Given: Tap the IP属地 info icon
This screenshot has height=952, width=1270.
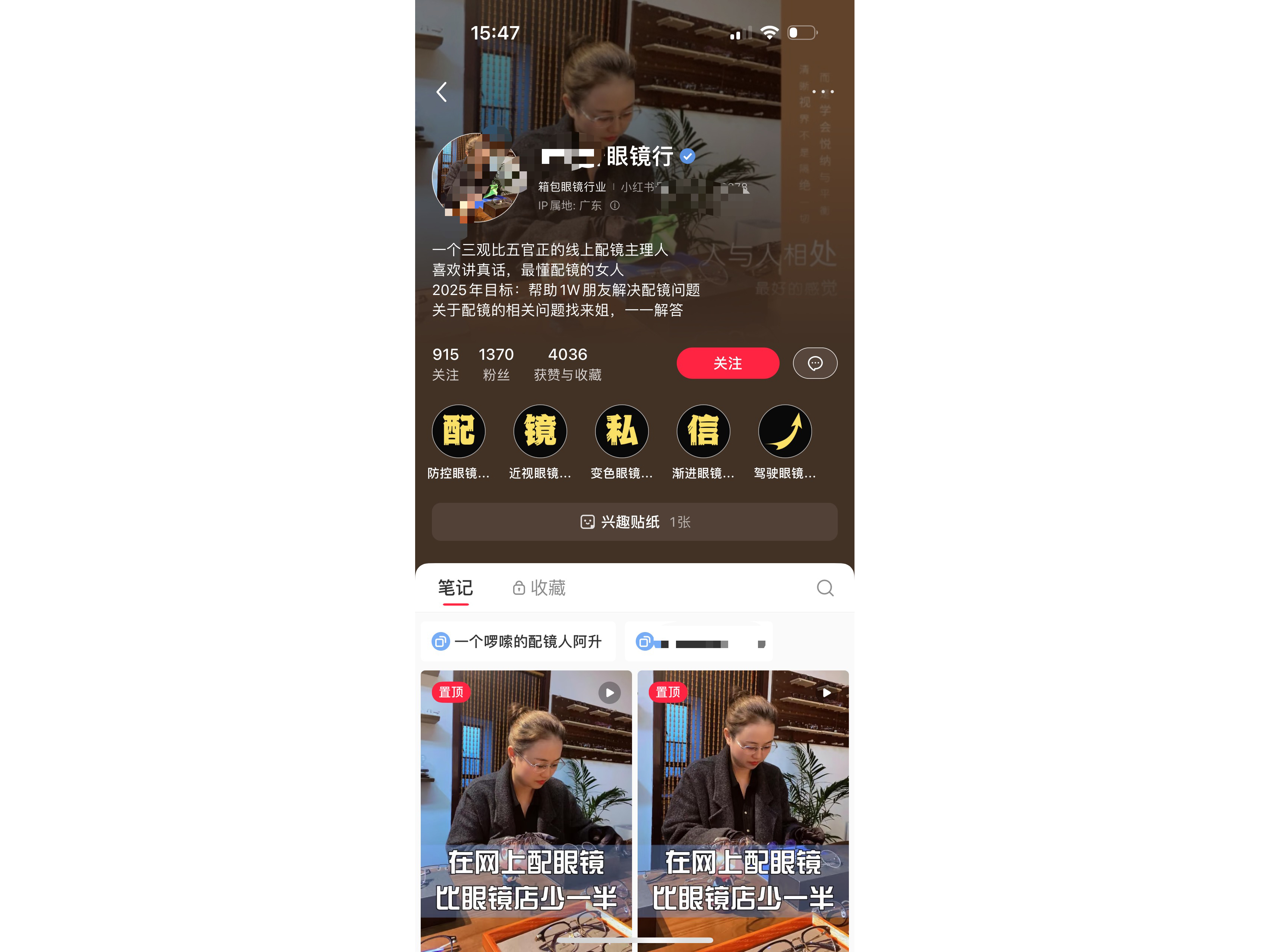Looking at the screenshot, I should (615, 206).
